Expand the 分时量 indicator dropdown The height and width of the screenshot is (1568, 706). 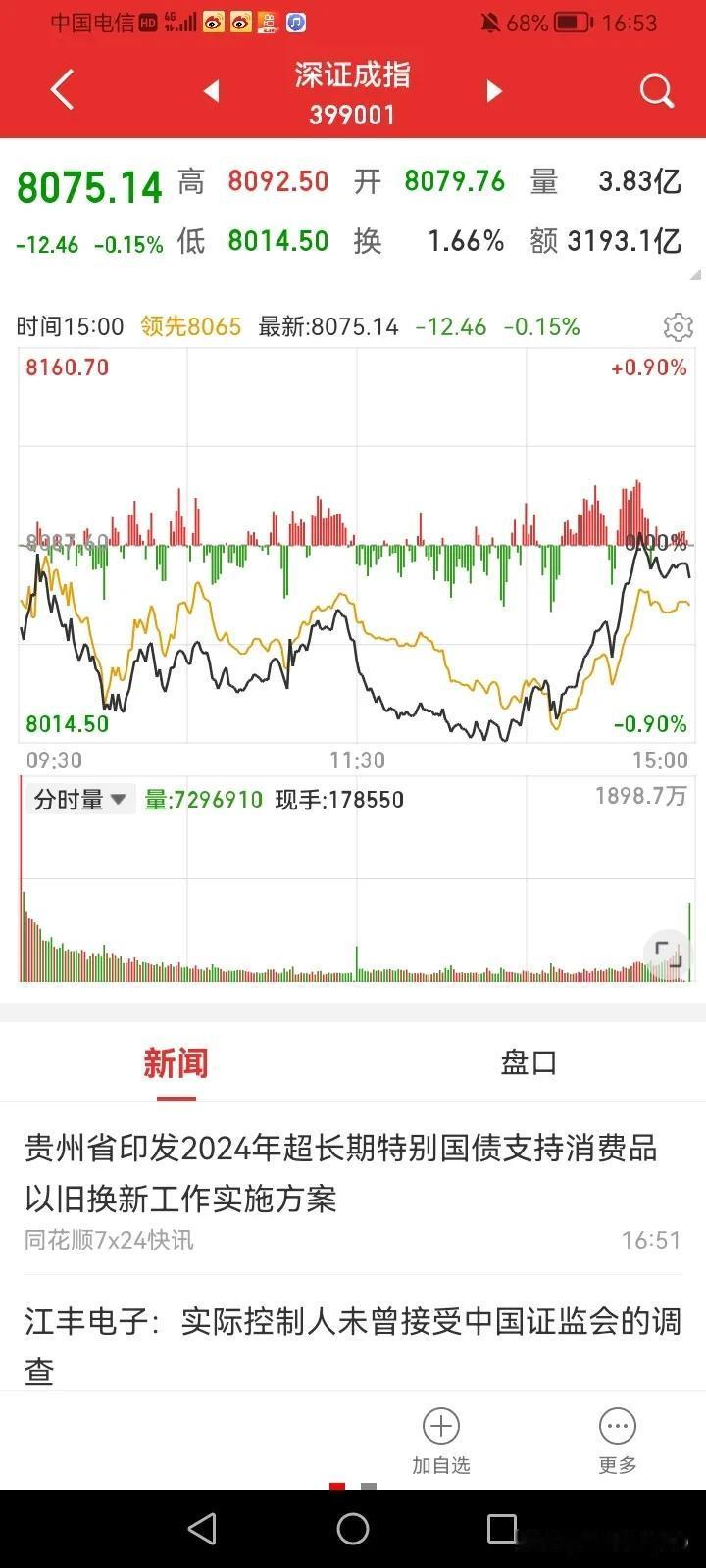point(80,800)
